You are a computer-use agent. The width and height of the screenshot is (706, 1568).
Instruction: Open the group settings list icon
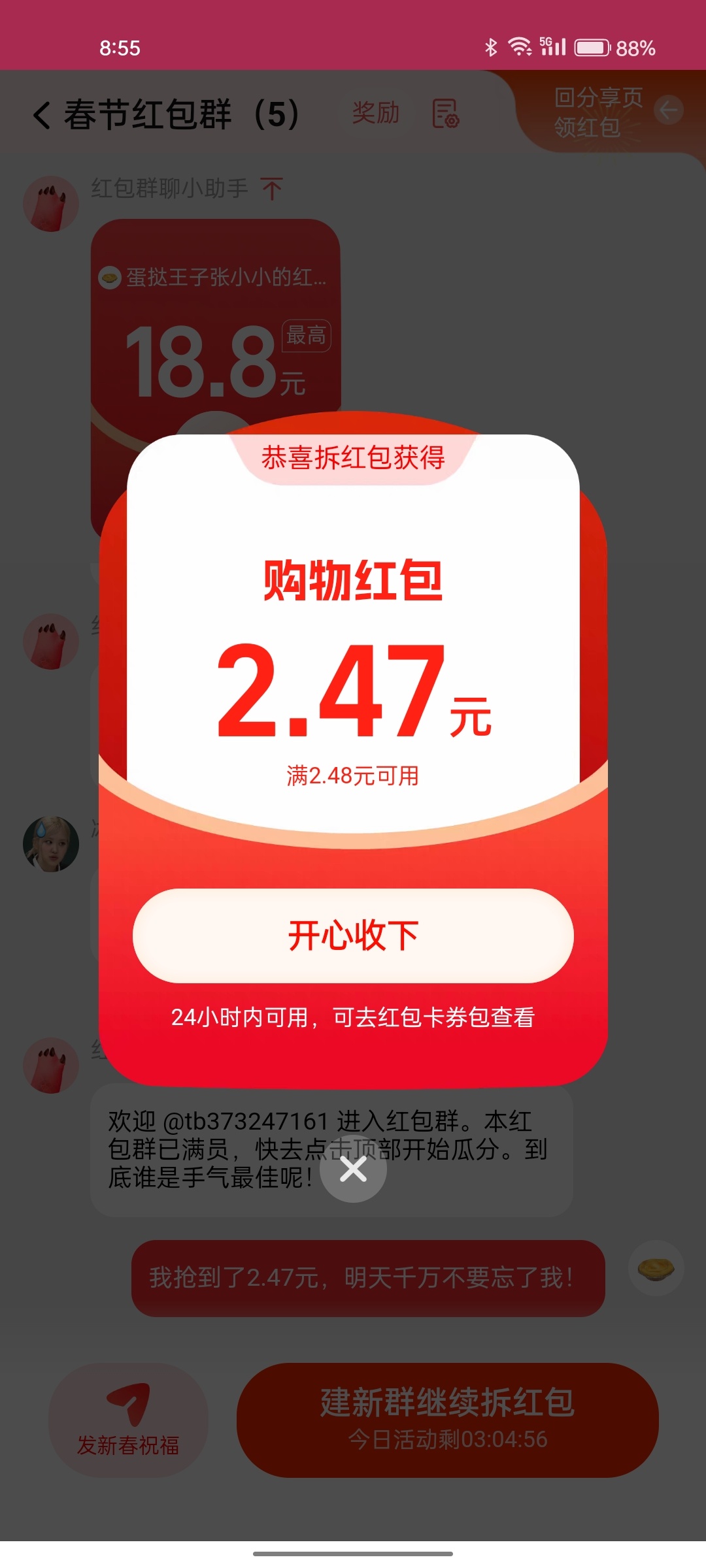(x=446, y=114)
